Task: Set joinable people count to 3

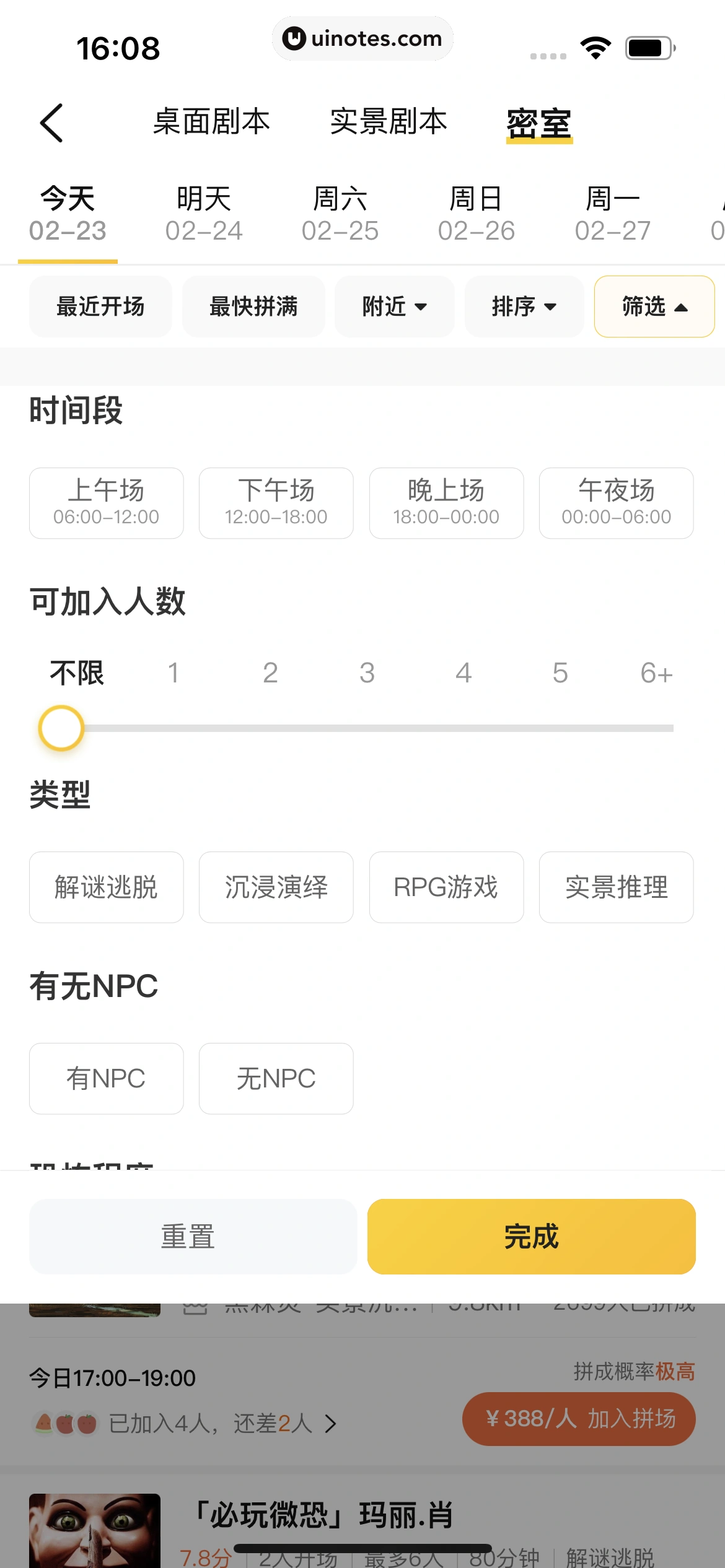Action: [x=367, y=728]
